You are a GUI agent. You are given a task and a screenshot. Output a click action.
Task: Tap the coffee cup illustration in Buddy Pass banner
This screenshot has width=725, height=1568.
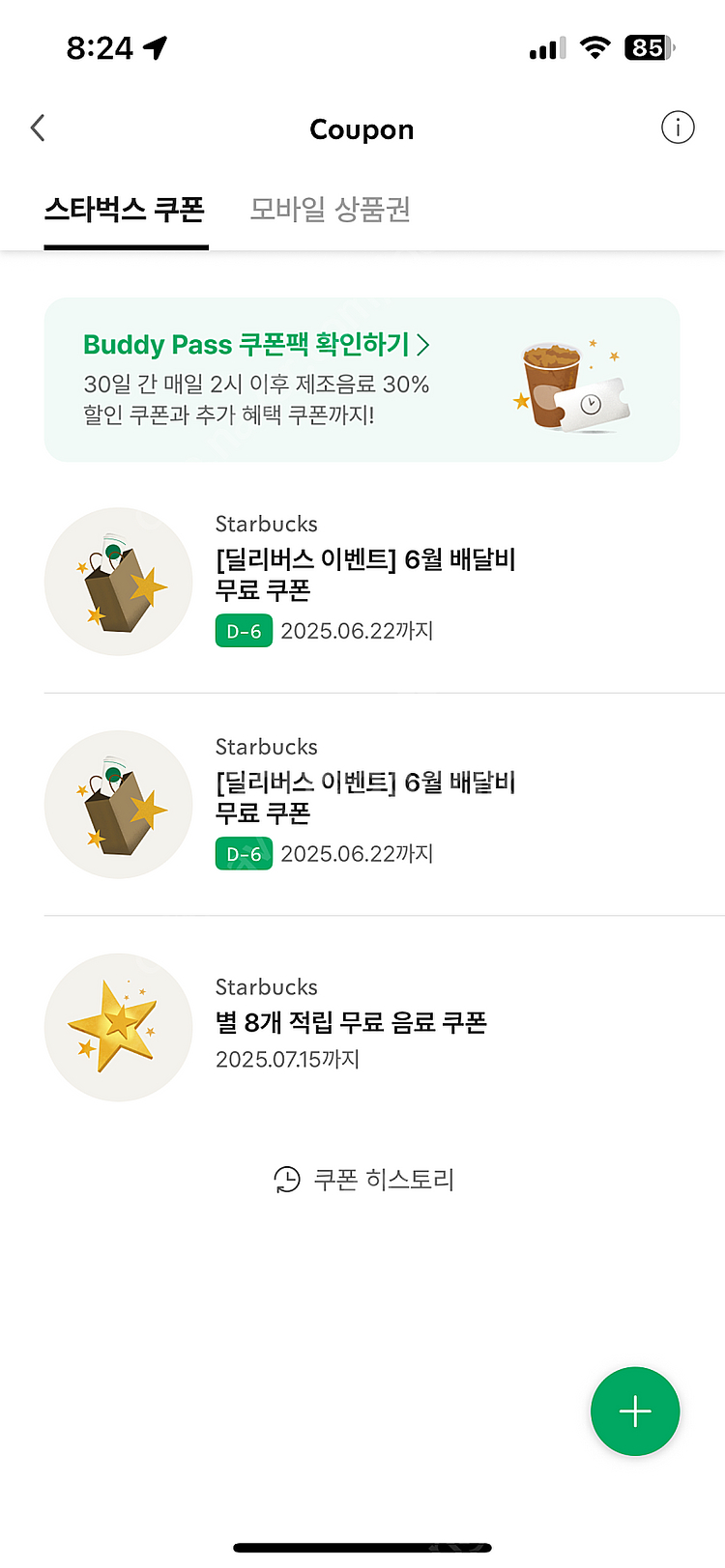[x=570, y=385]
